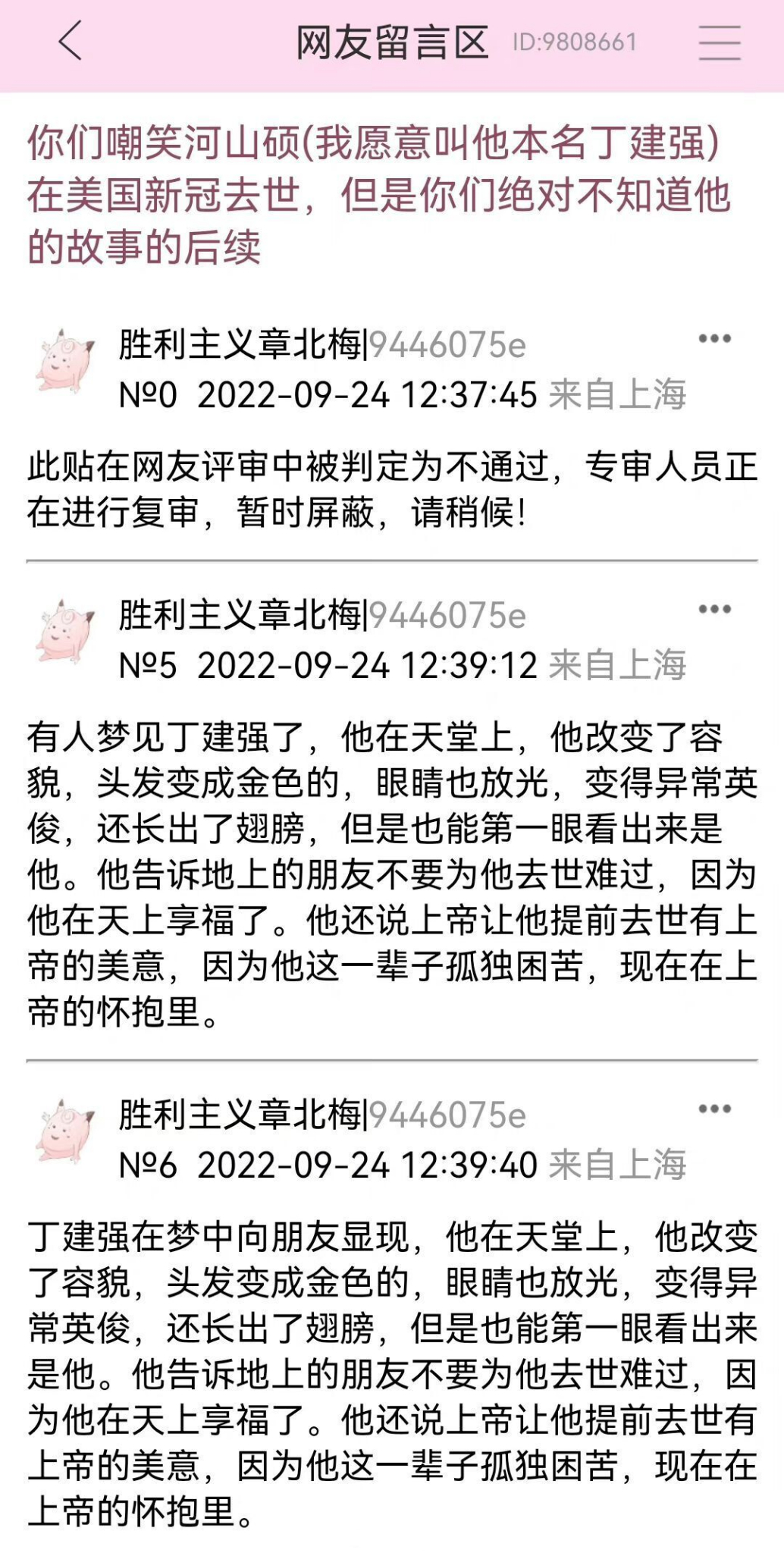The width and height of the screenshot is (784, 1553).
Task: Open more options for comment №6
Action: point(714,1109)
